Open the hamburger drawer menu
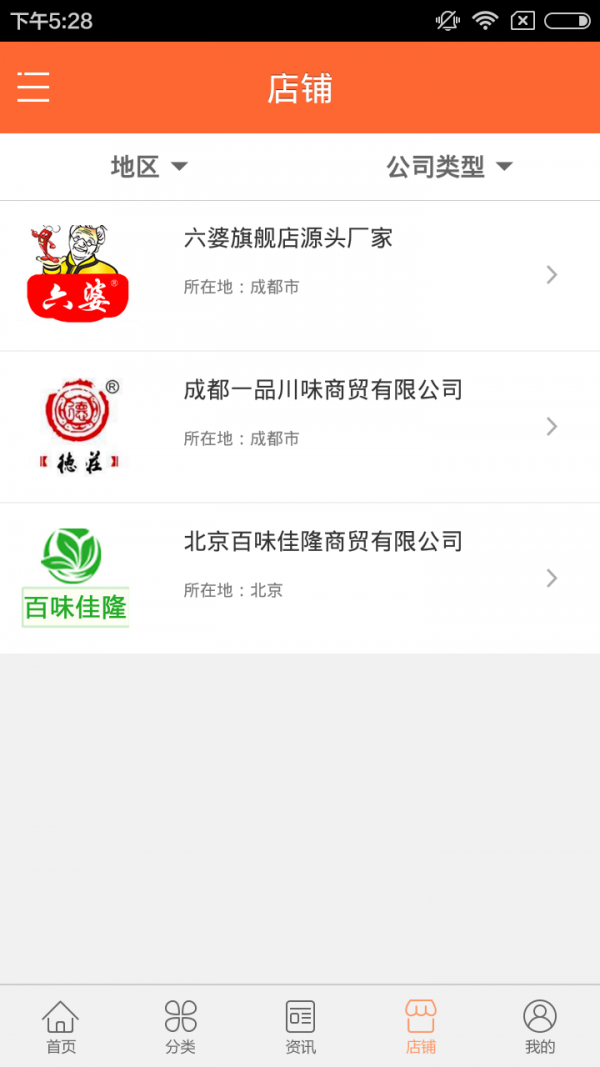 tap(33, 88)
